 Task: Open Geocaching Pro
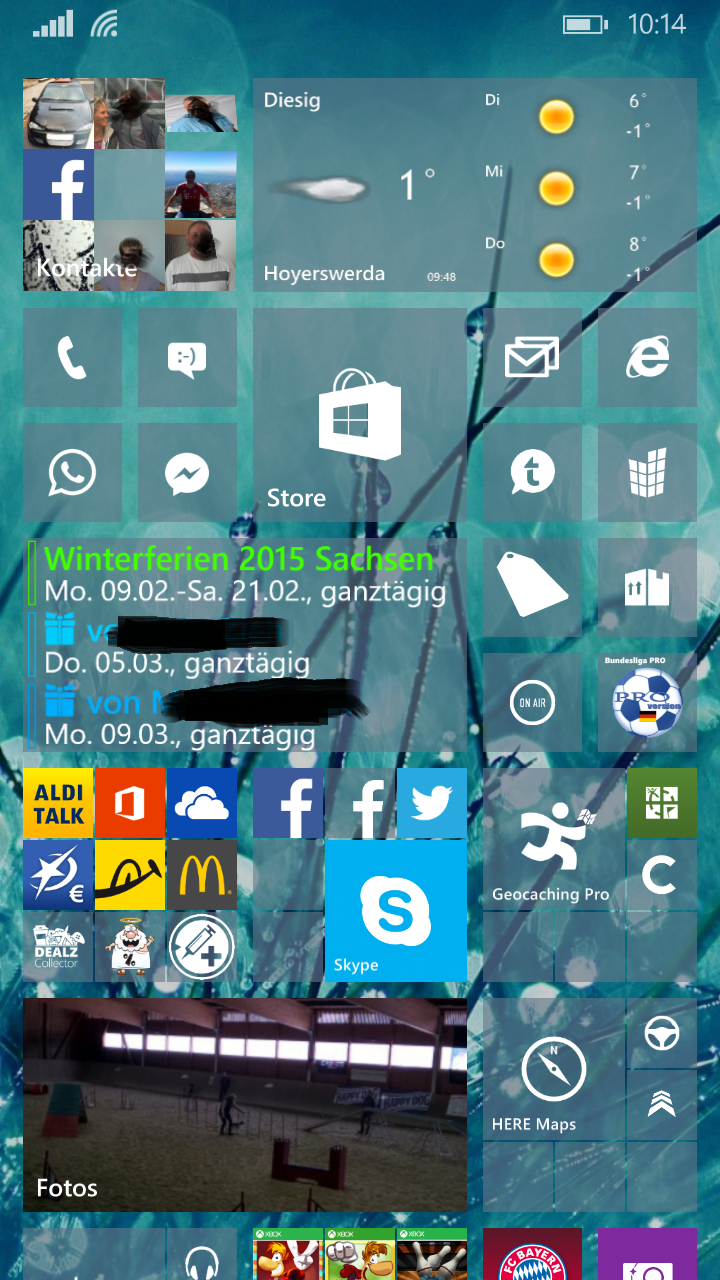[554, 839]
